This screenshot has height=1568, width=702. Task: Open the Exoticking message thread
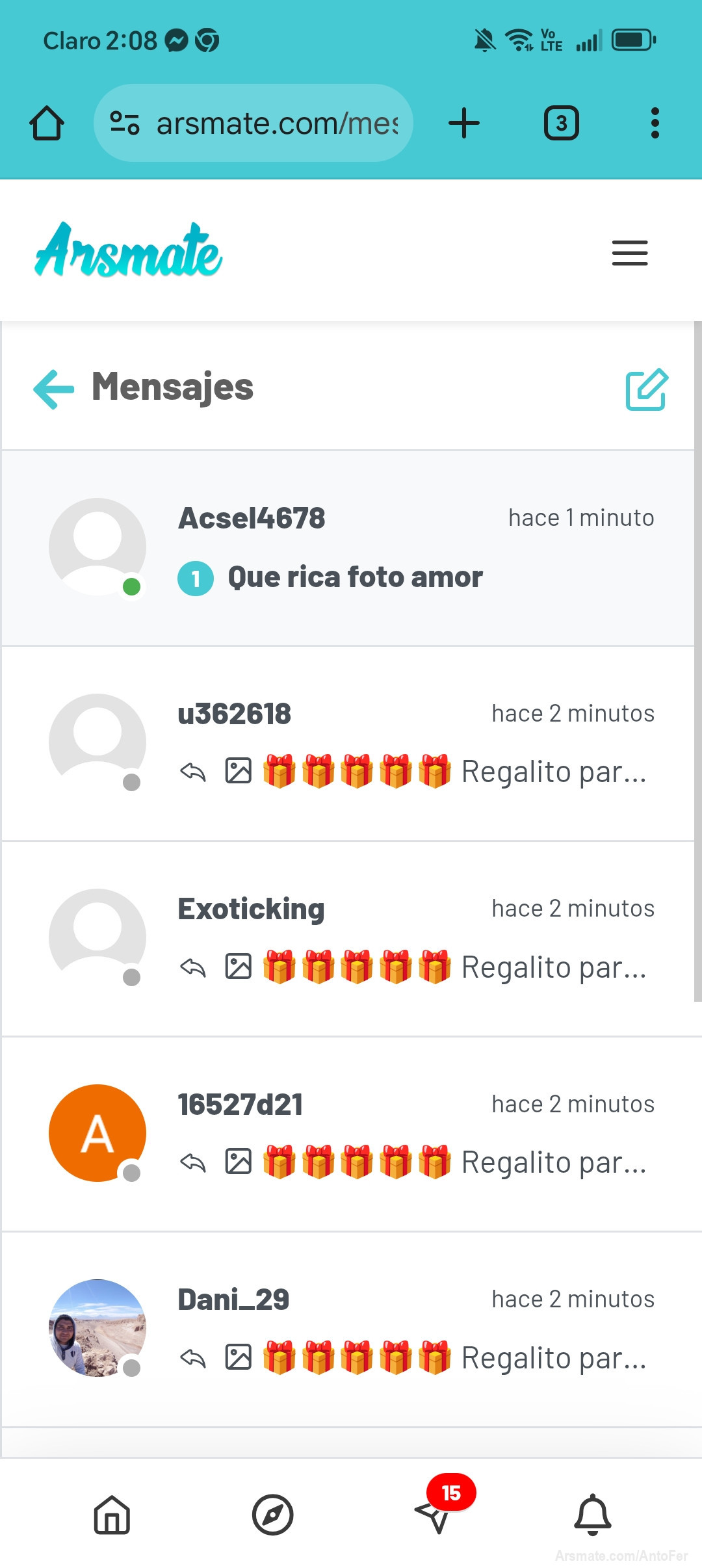(348, 939)
